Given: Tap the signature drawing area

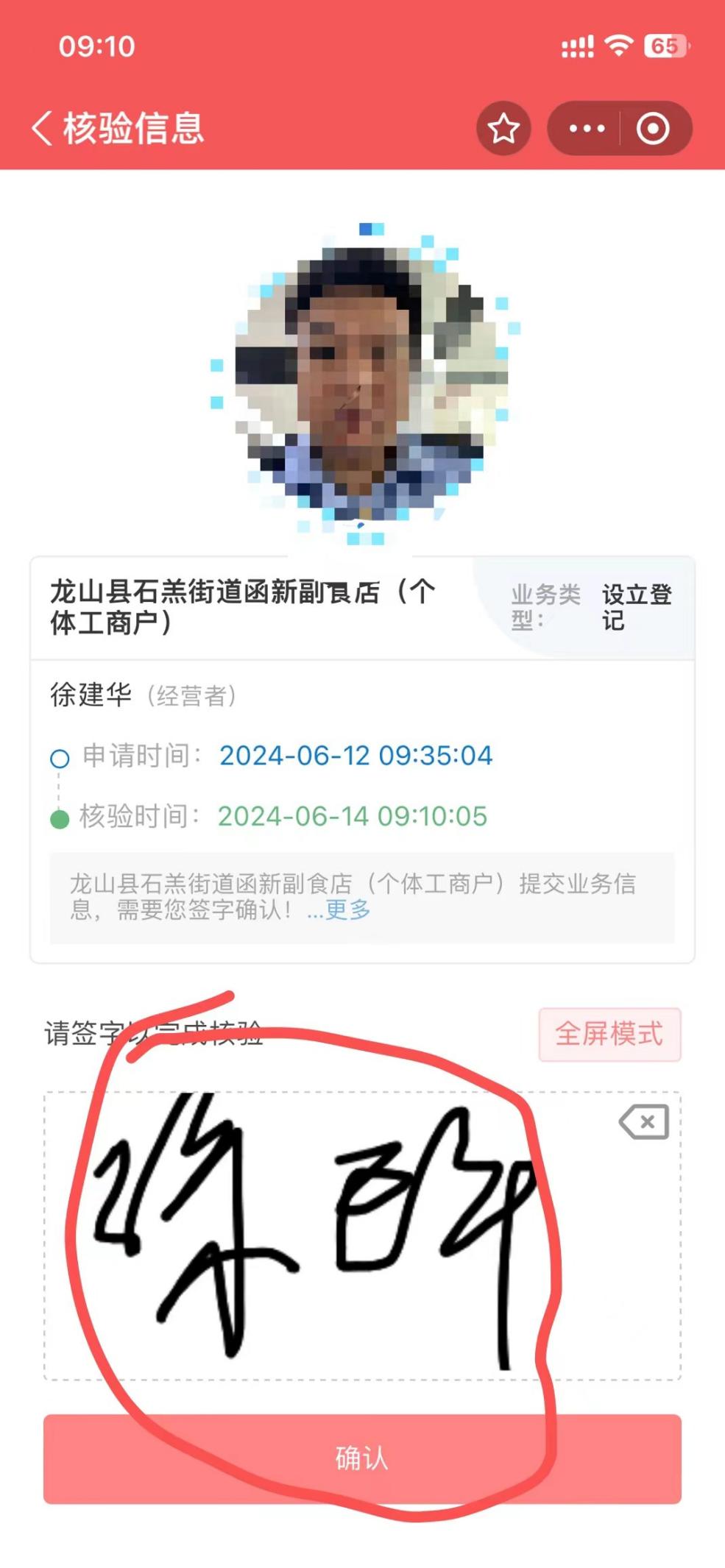Looking at the screenshot, I should click(x=361, y=1236).
